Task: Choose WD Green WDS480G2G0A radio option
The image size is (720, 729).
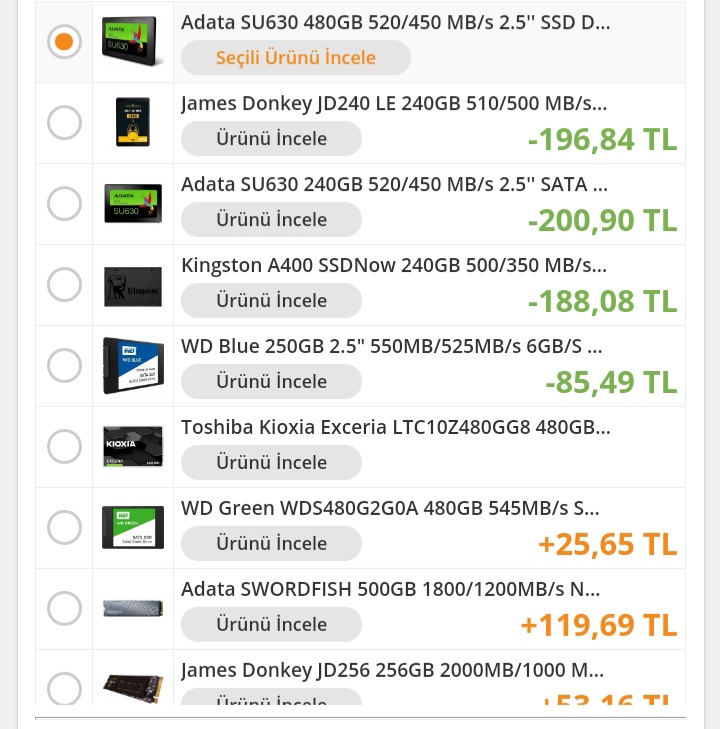Action: (x=65, y=528)
